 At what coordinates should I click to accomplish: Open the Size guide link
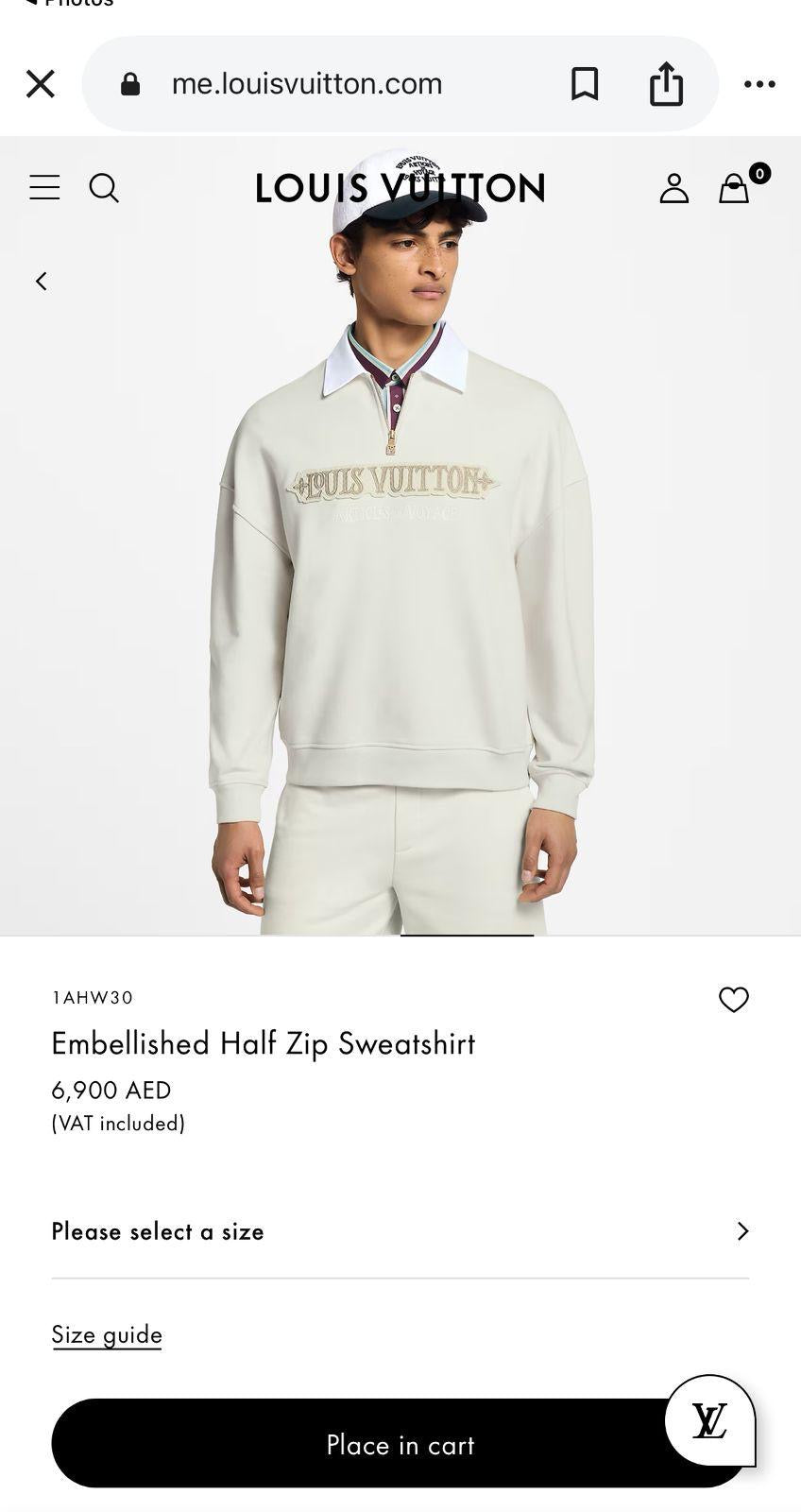[106, 1334]
